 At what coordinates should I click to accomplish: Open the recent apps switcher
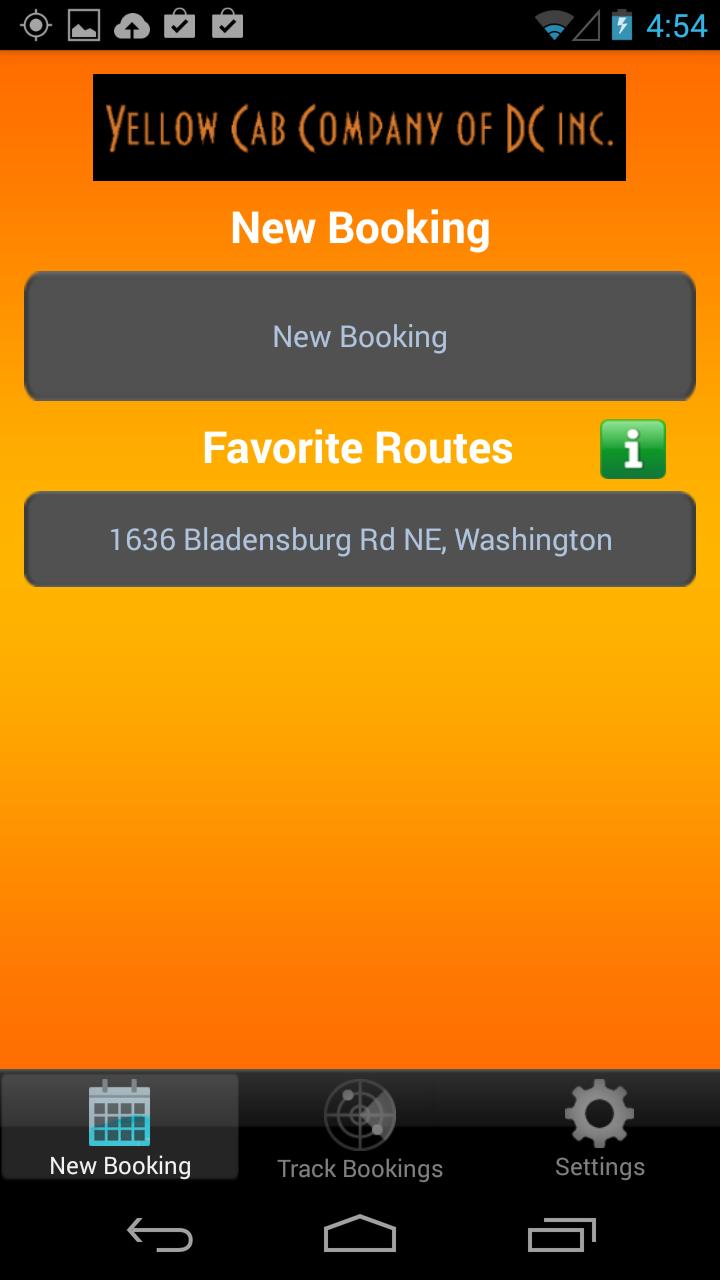(560, 1237)
